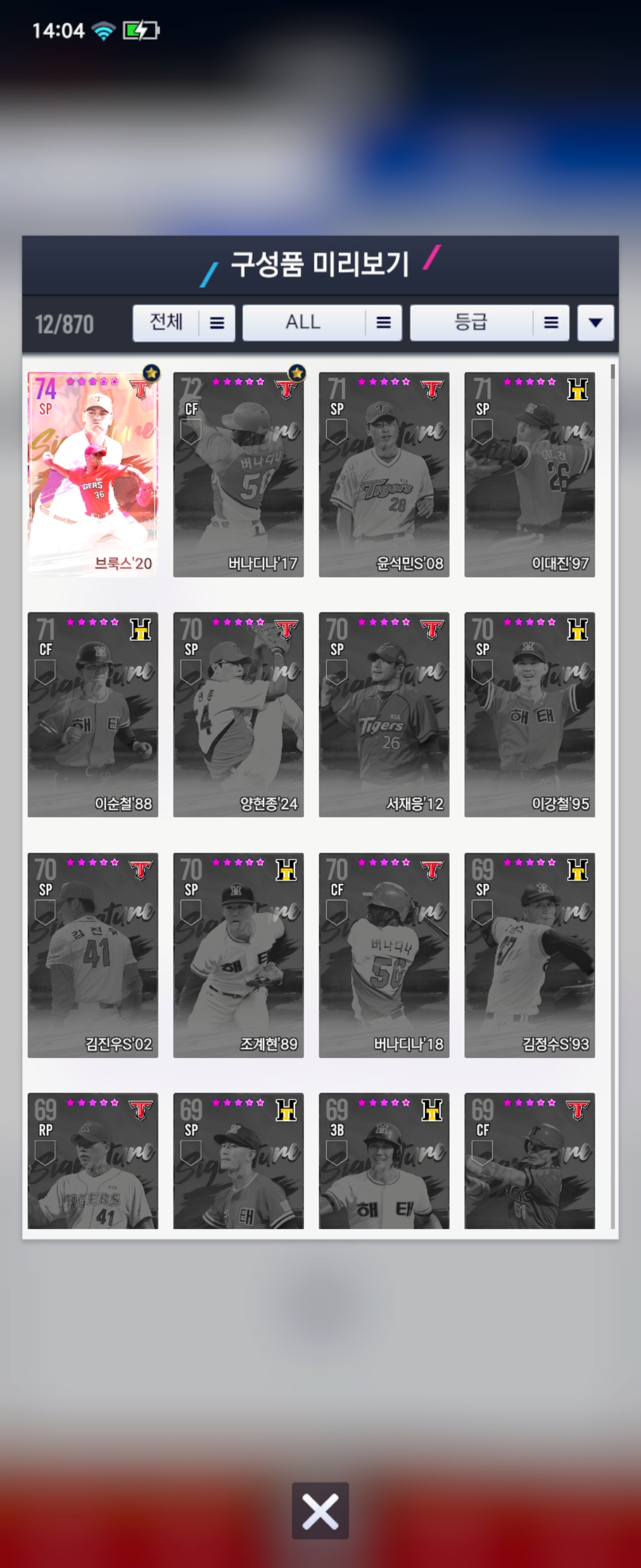Open the ALL filter dropdown
Screen dimensions: 641x1568
[x=322, y=323]
